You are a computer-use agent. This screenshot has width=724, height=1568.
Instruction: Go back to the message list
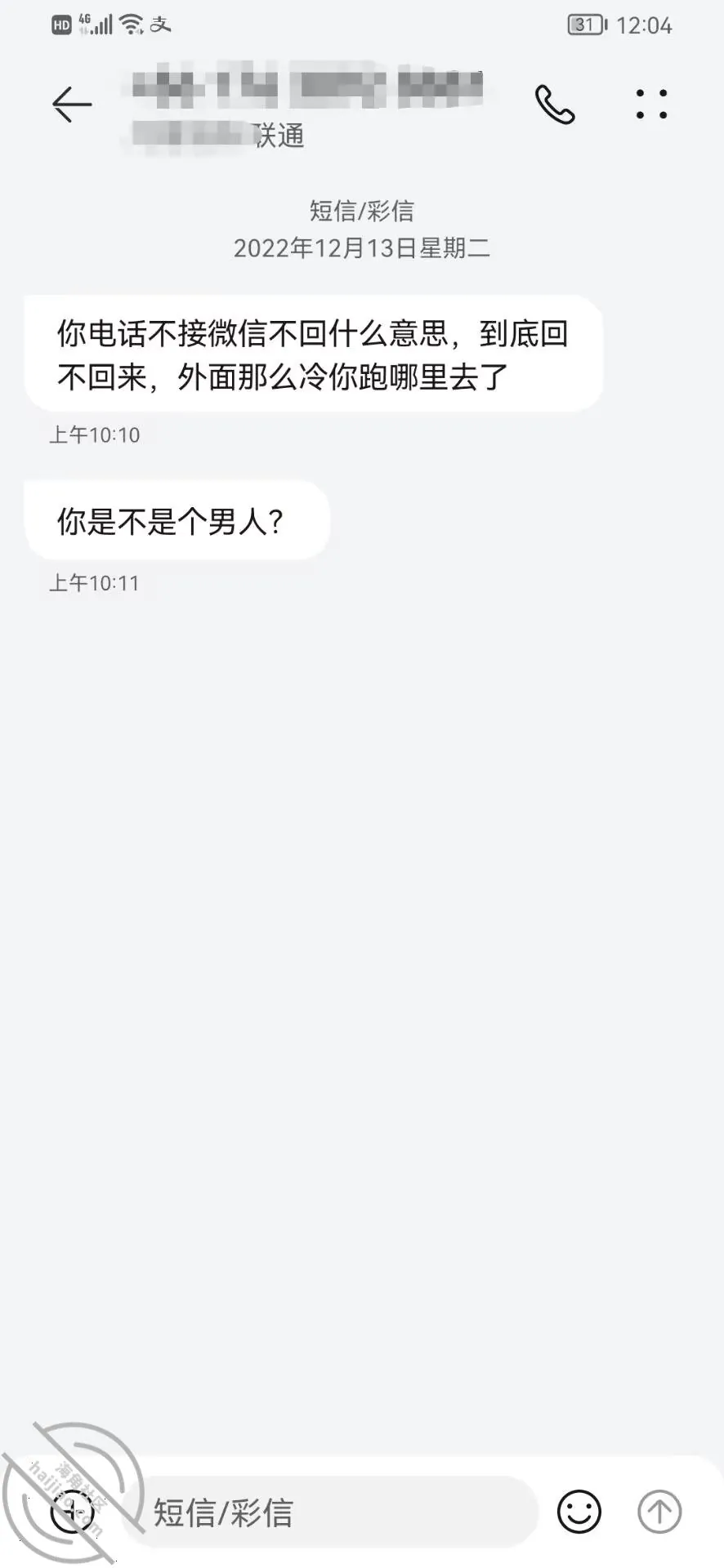(x=72, y=105)
